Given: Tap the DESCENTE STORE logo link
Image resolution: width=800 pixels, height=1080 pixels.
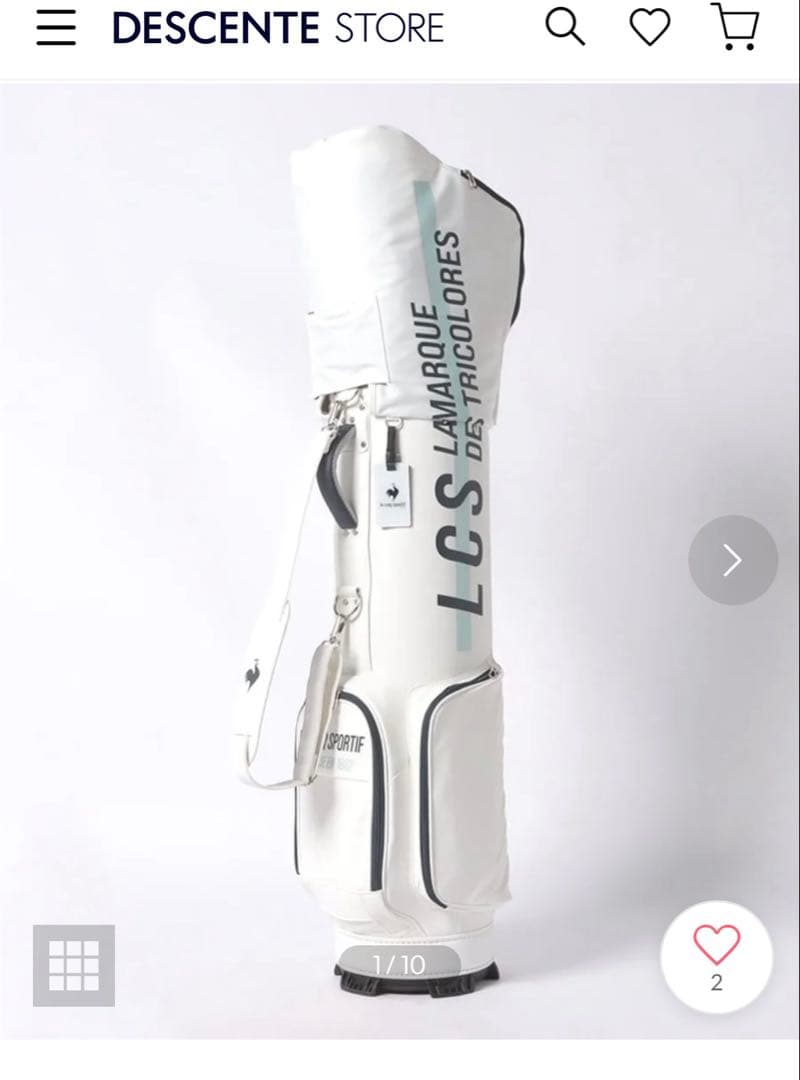Looking at the screenshot, I should point(278,28).
